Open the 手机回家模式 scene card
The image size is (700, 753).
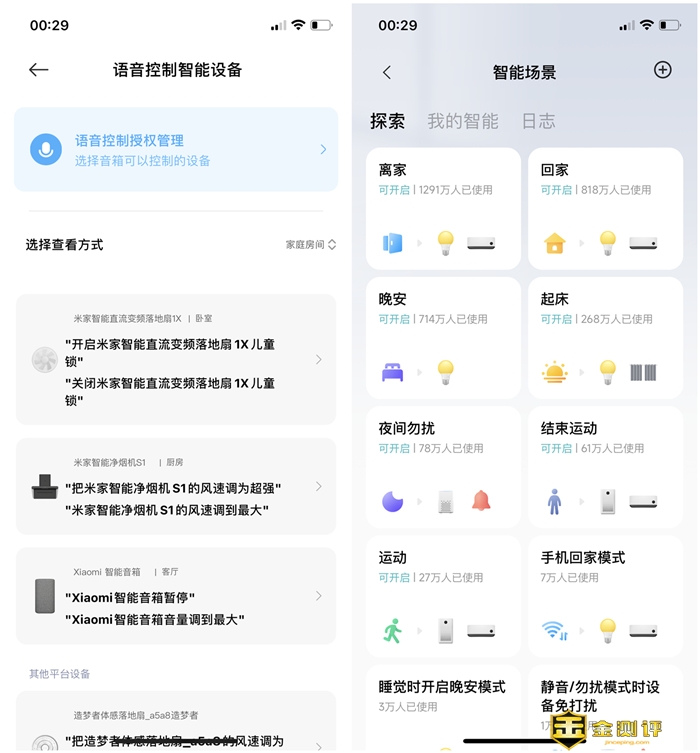tap(605, 595)
